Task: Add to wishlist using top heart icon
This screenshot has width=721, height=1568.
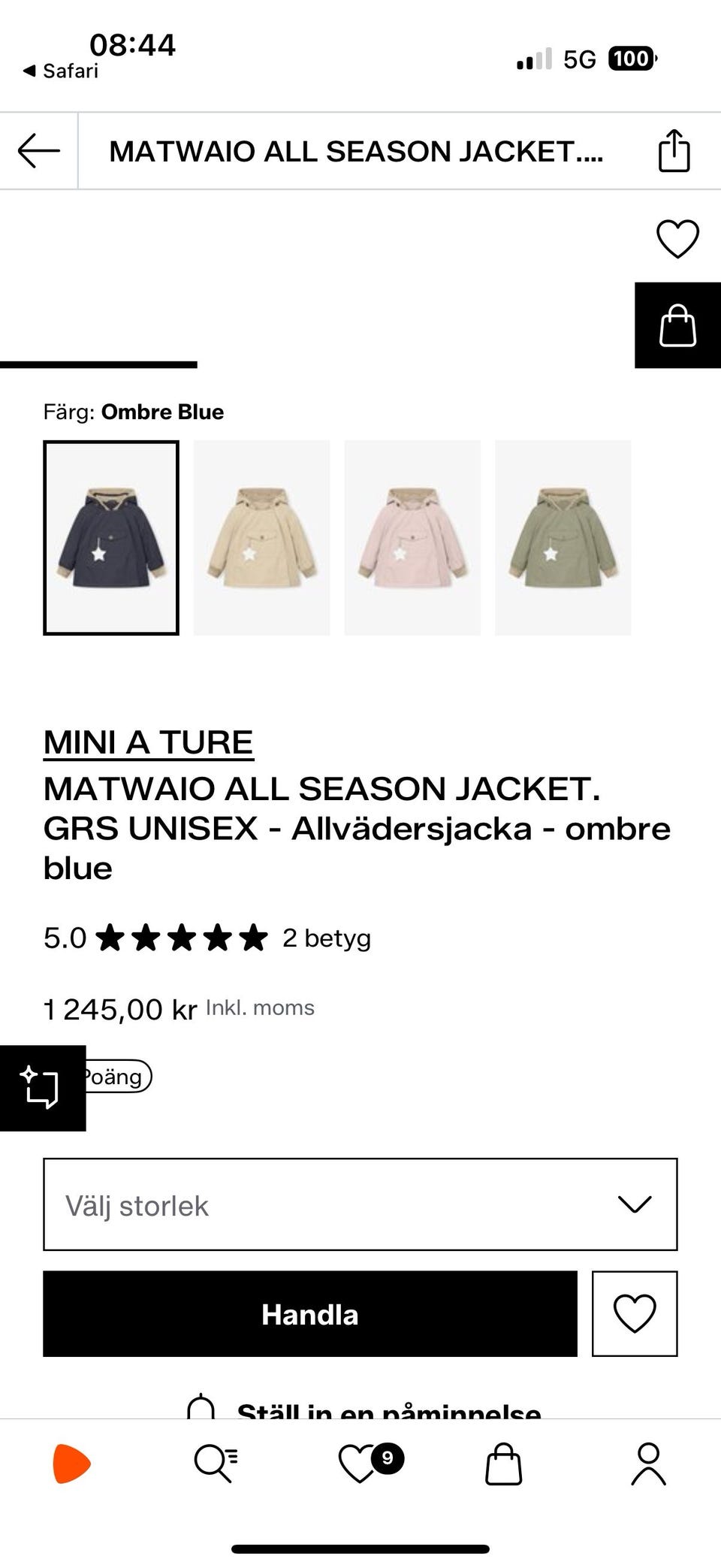Action: pyautogui.click(x=677, y=239)
